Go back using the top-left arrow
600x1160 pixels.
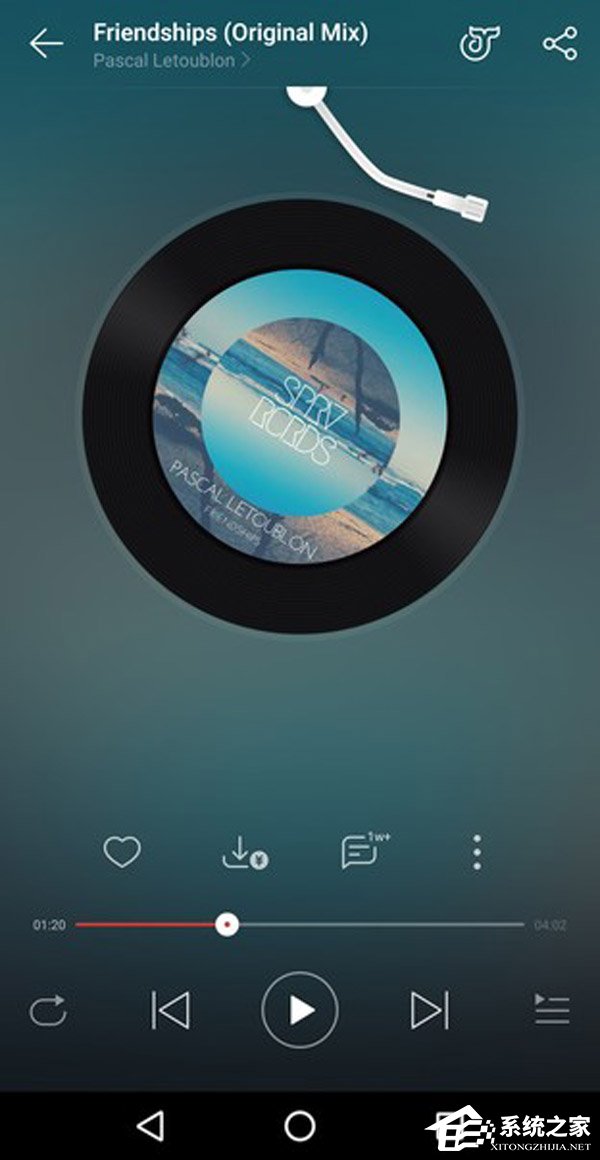tap(46, 44)
